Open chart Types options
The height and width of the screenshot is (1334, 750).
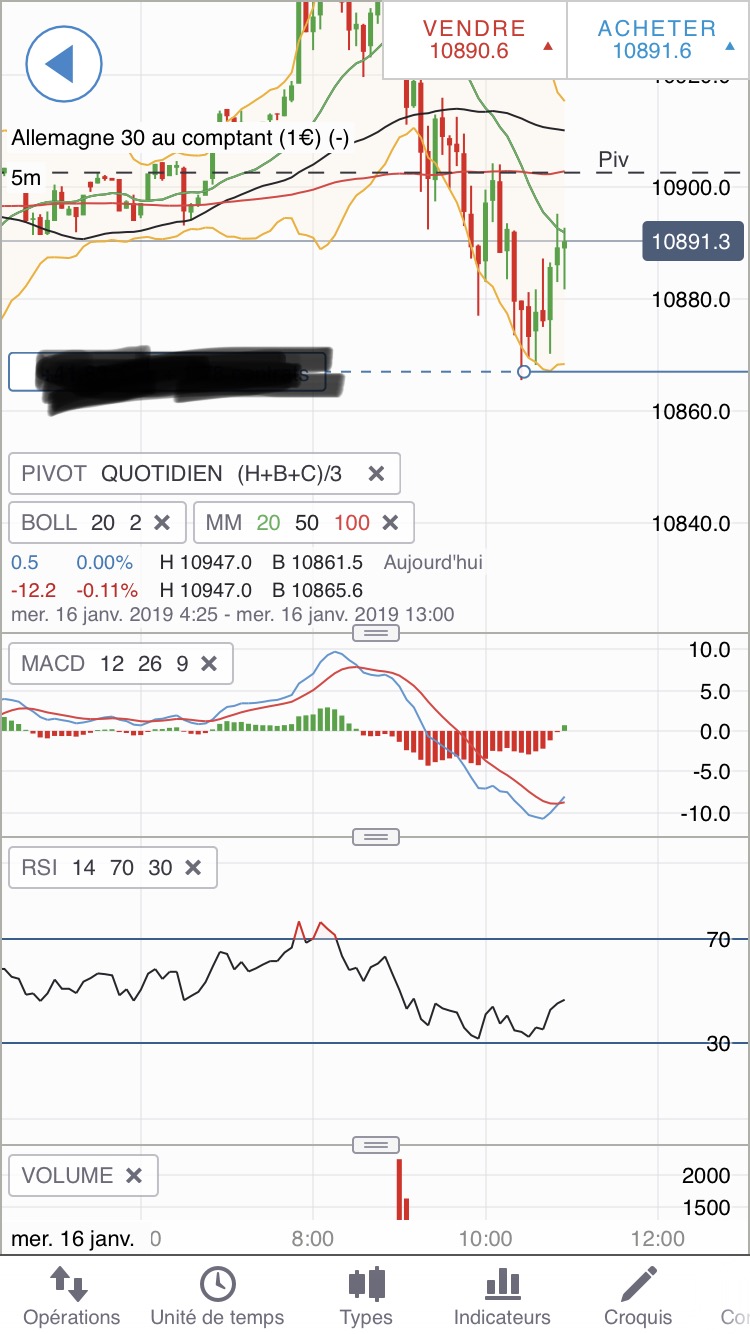tap(366, 1296)
